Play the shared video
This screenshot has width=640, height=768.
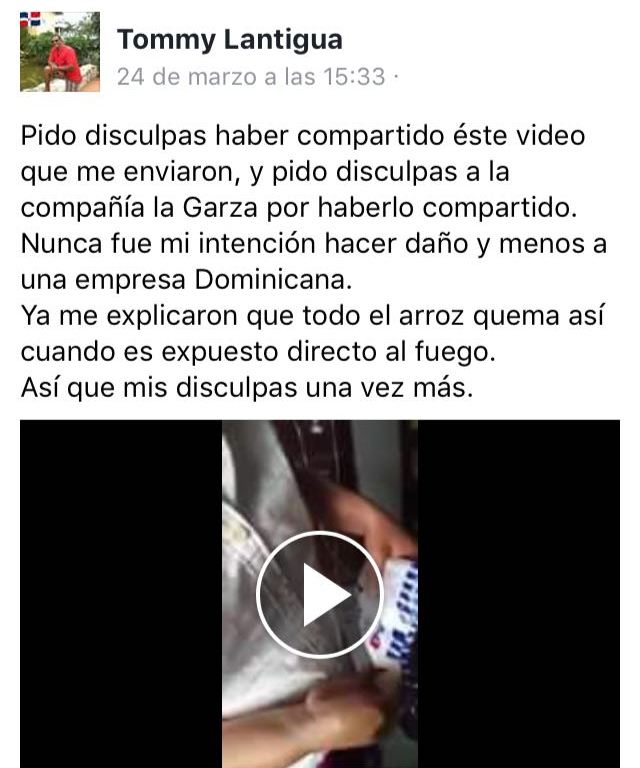point(320,594)
